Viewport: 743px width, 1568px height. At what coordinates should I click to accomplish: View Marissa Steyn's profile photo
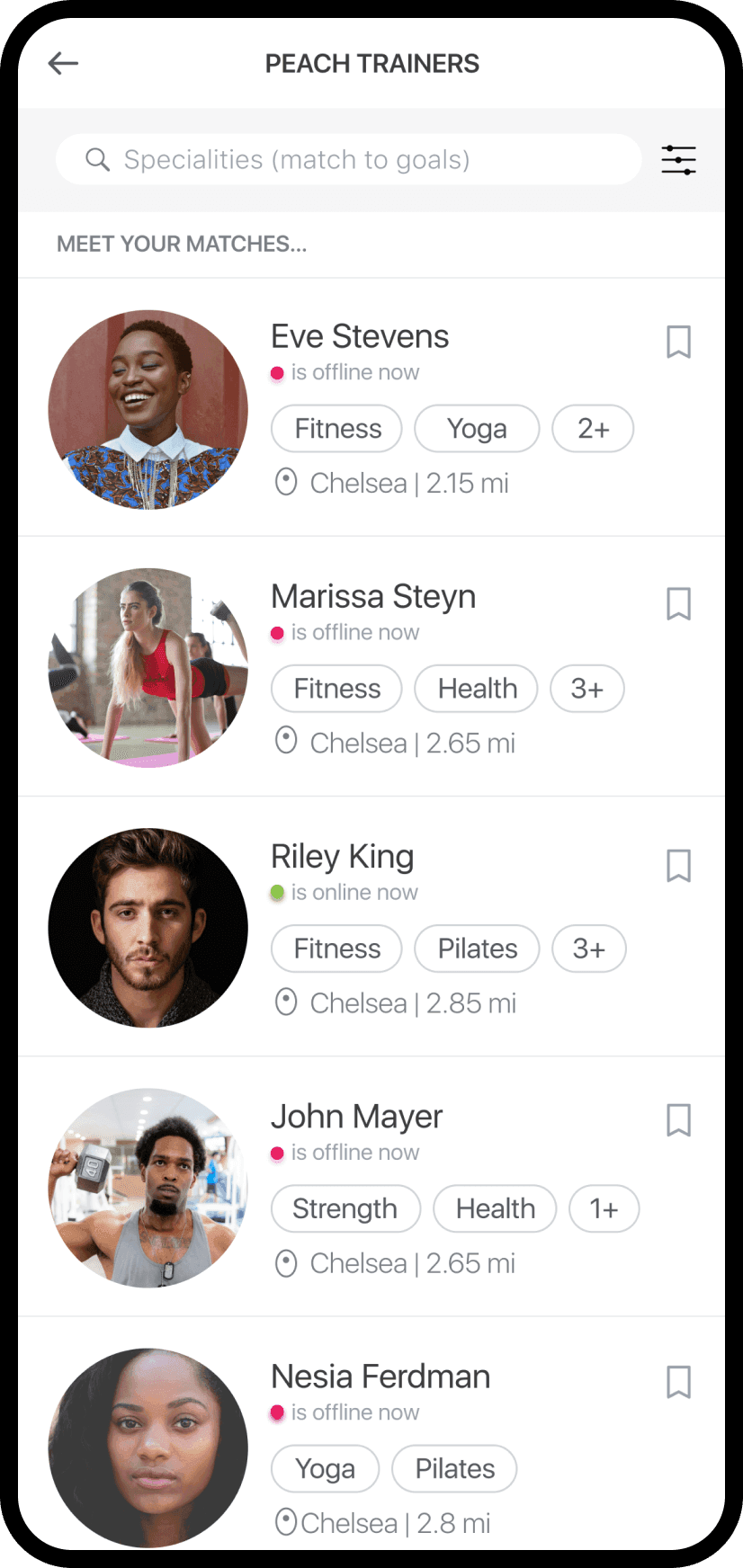(x=148, y=668)
